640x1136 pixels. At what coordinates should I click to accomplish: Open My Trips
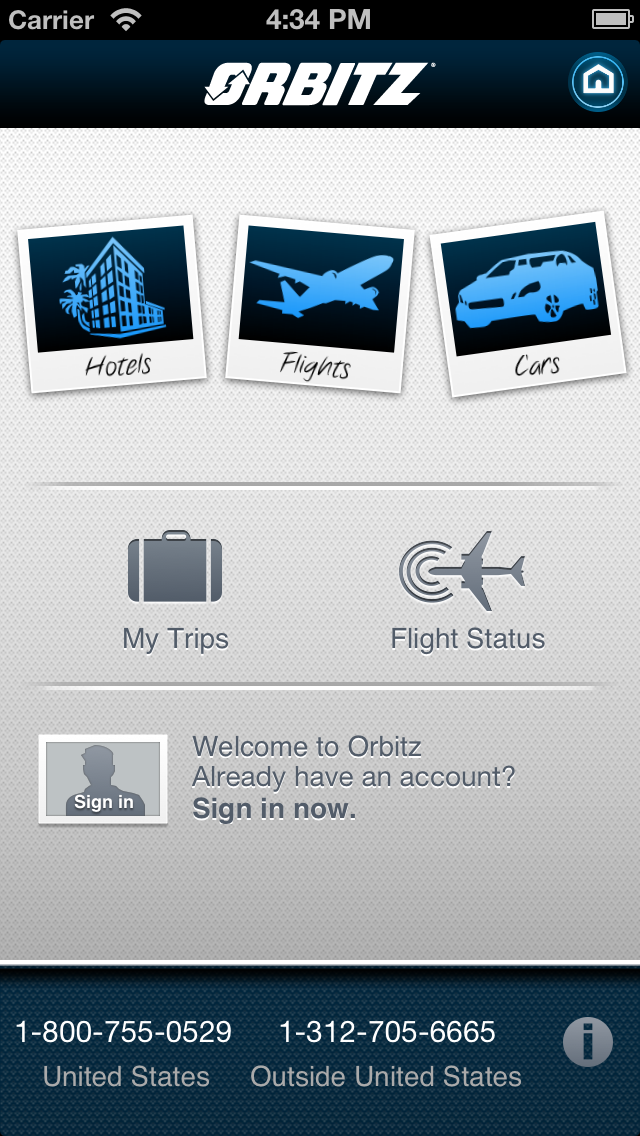point(175,591)
